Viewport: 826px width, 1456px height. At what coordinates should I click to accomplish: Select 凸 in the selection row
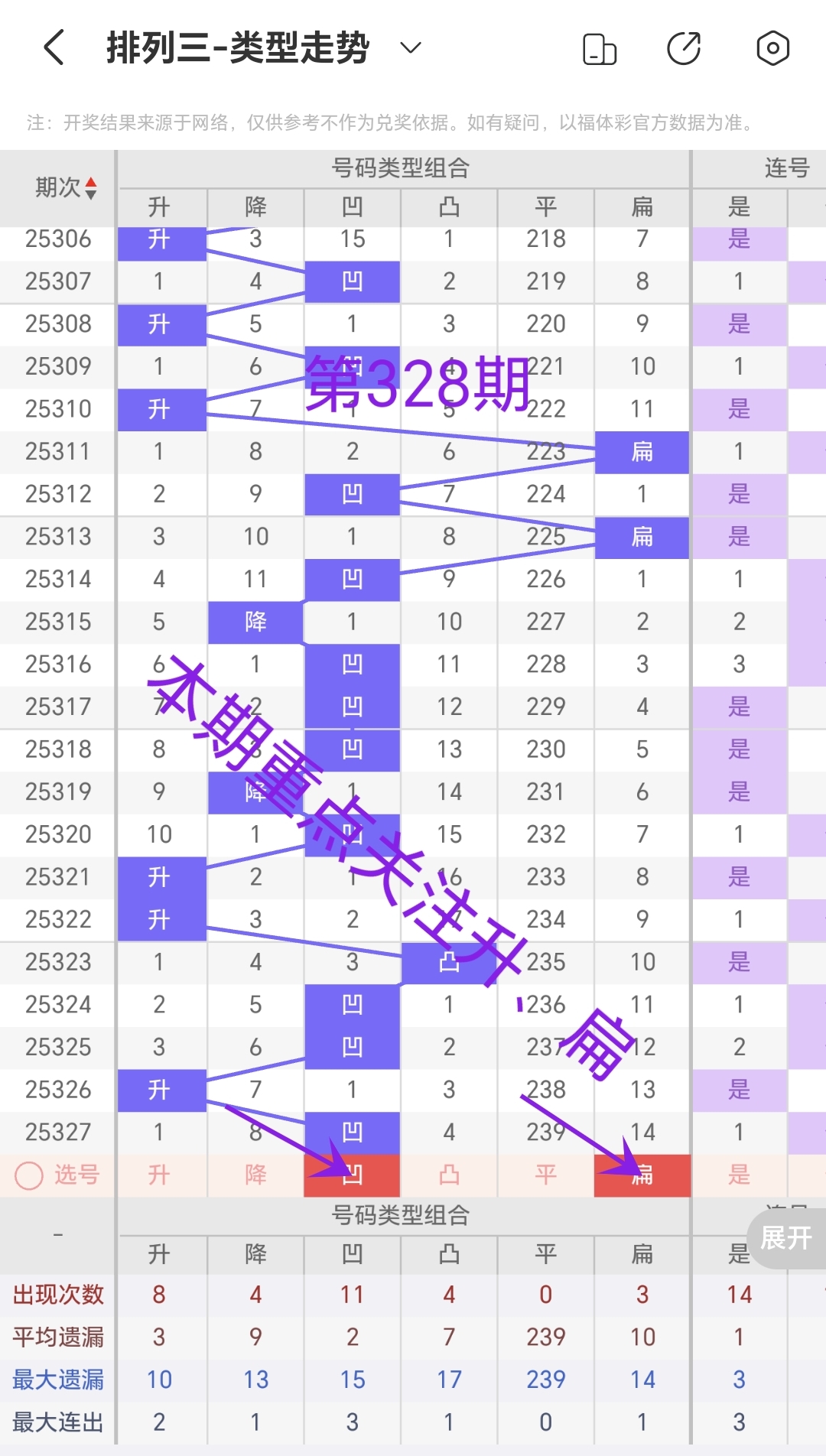tap(448, 1175)
